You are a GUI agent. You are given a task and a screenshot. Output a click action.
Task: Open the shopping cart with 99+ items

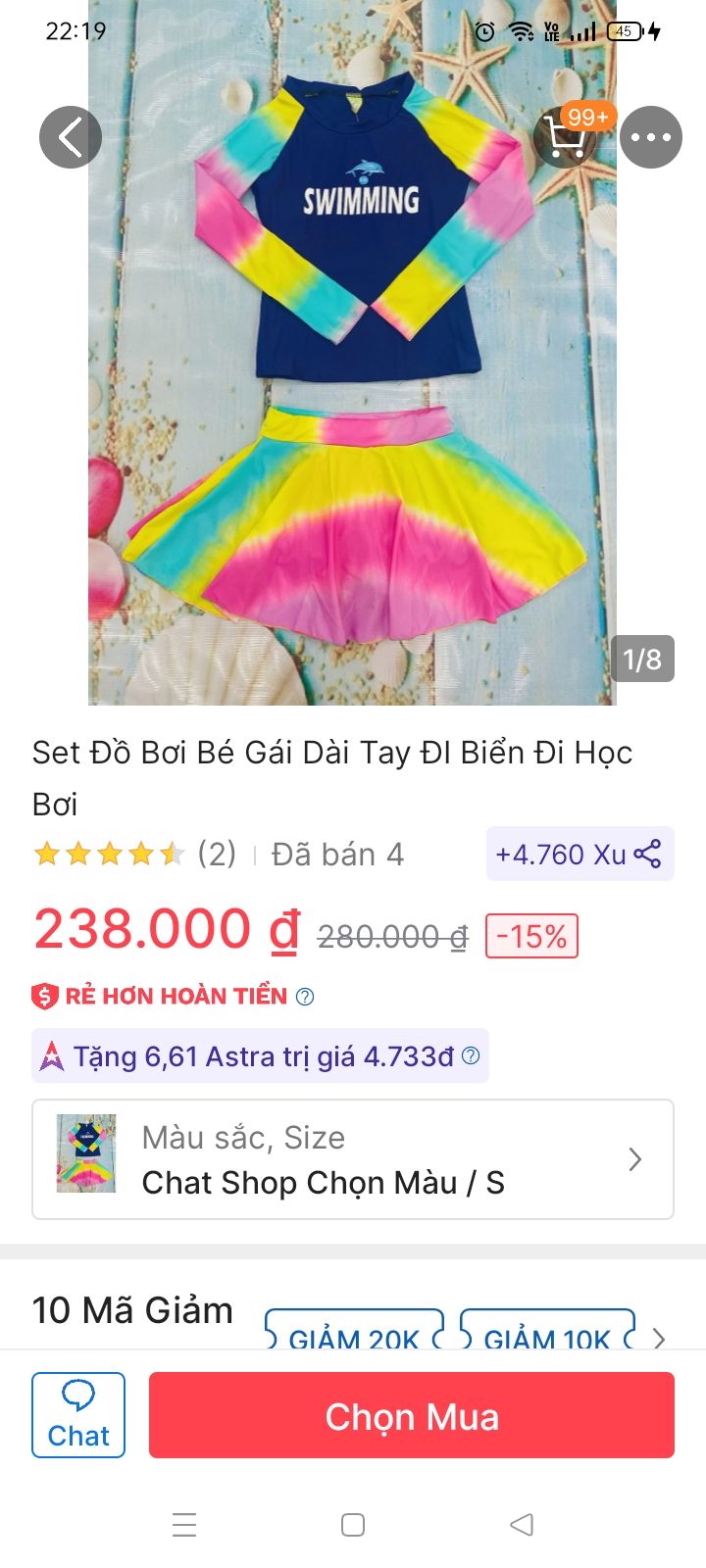(567, 137)
